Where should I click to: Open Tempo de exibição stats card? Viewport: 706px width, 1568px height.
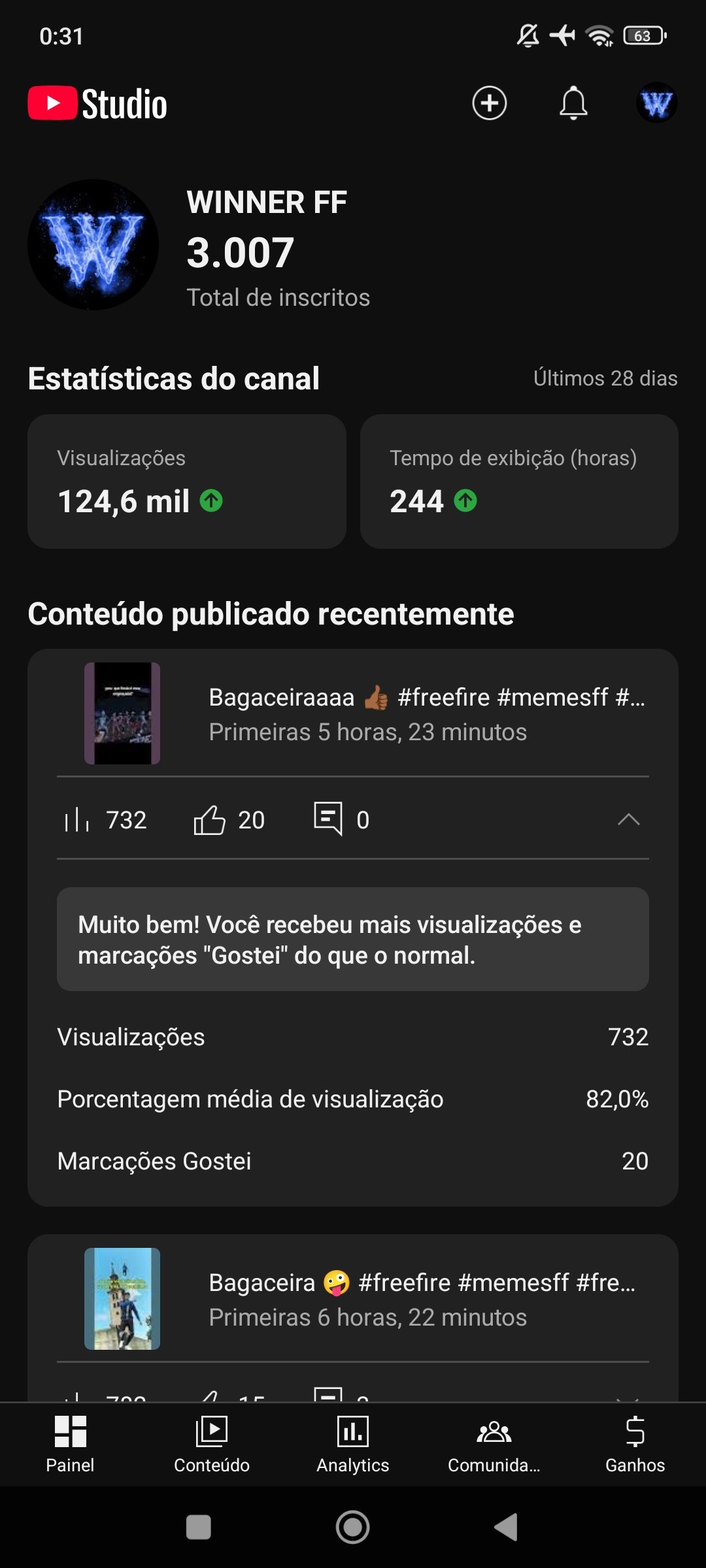(x=519, y=482)
